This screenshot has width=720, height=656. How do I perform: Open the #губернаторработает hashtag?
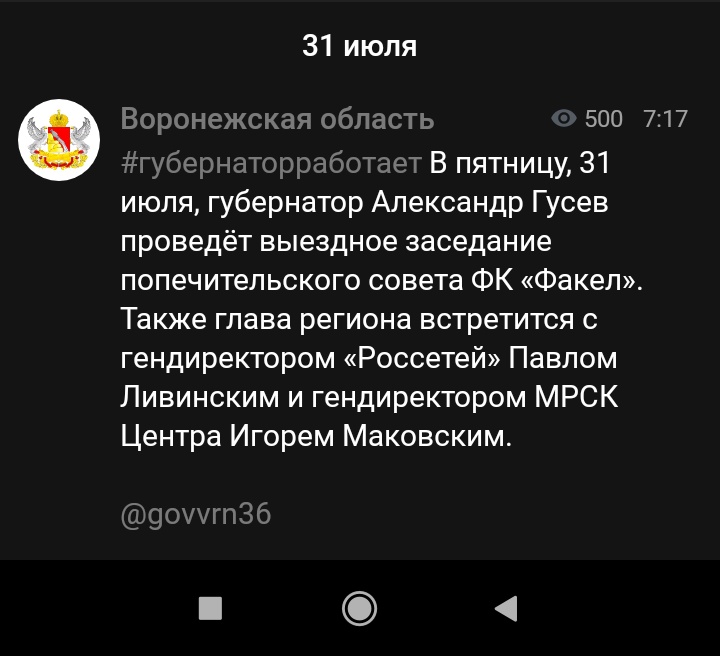click(272, 163)
